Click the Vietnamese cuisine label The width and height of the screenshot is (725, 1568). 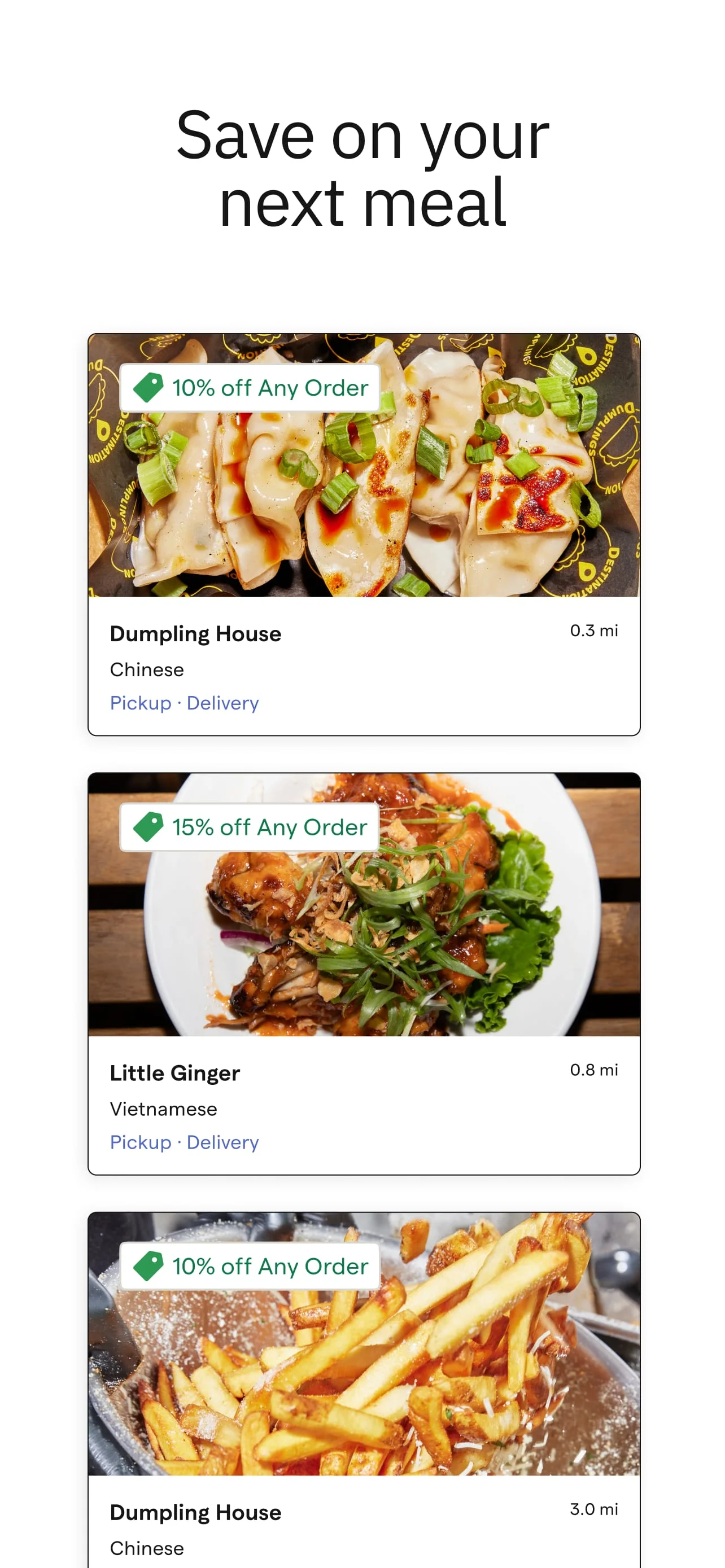pos(163,1109)
